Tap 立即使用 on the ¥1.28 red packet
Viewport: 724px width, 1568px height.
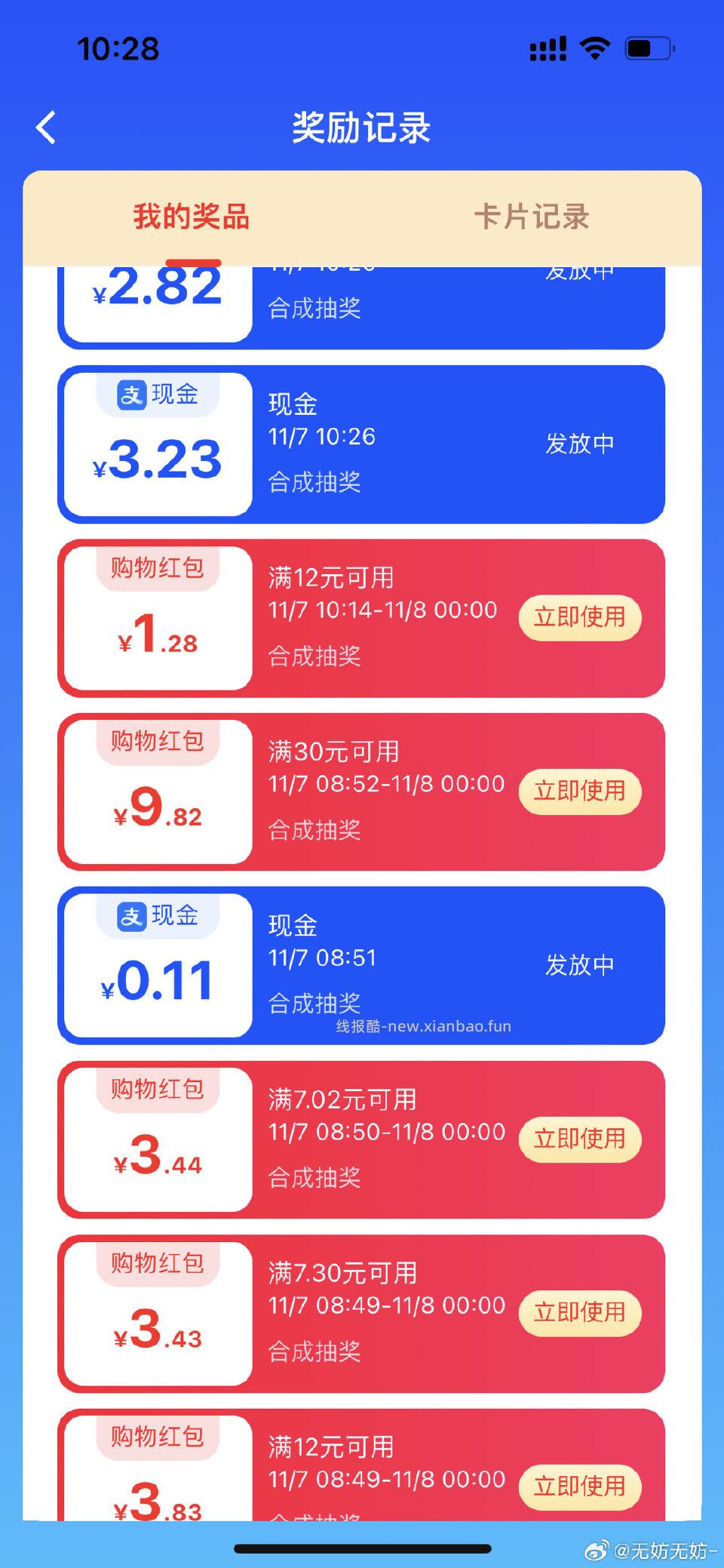point(580,617)
